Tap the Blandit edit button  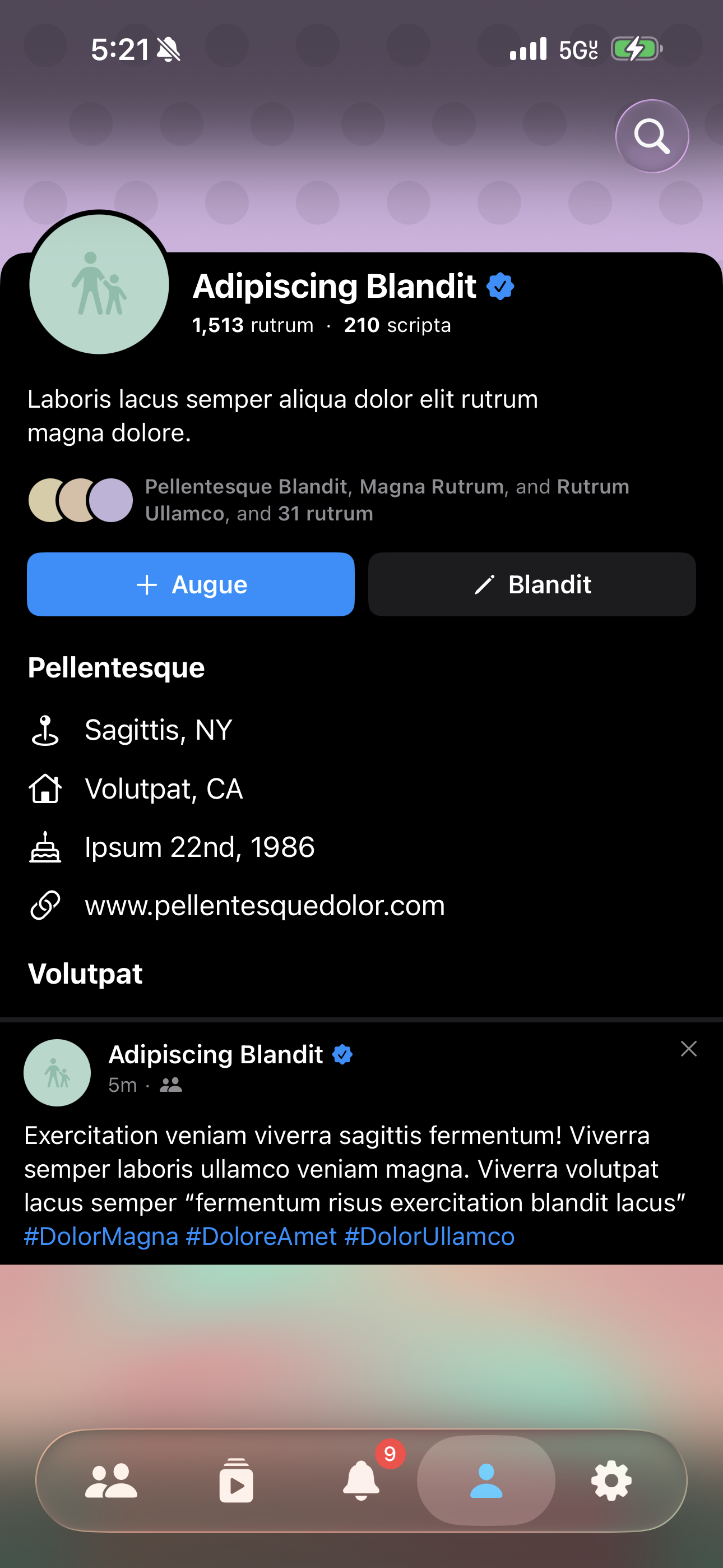coord(531,584)
